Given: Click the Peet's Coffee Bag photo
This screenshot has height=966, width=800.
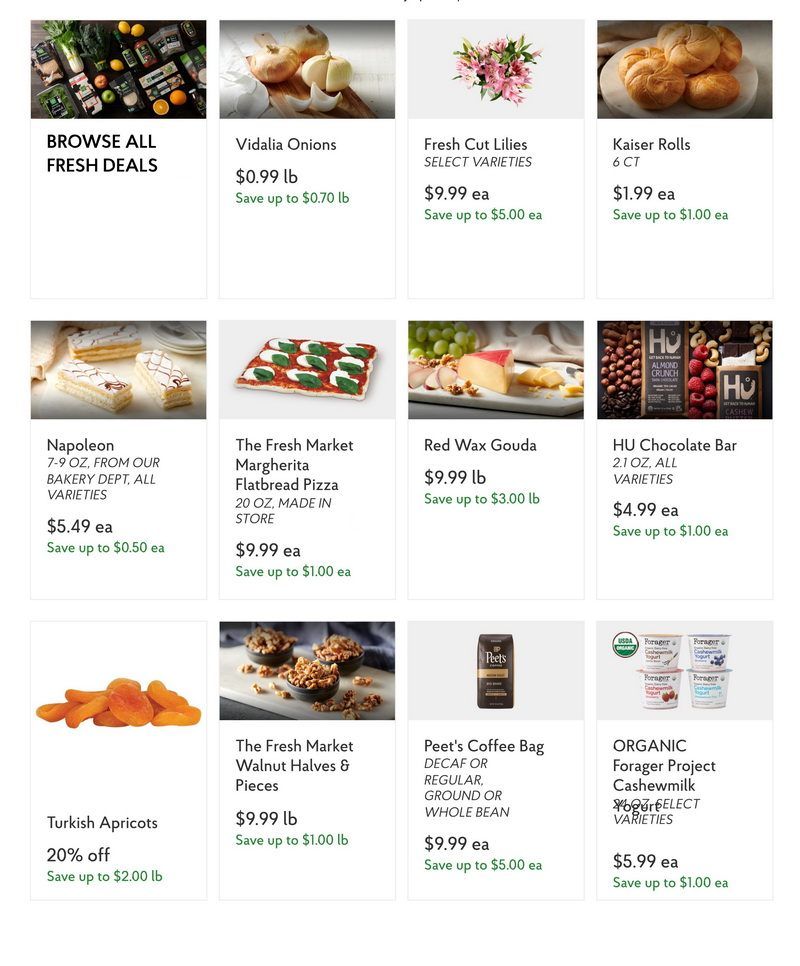Looking at the screenshot, I should (x=495, y=670).
